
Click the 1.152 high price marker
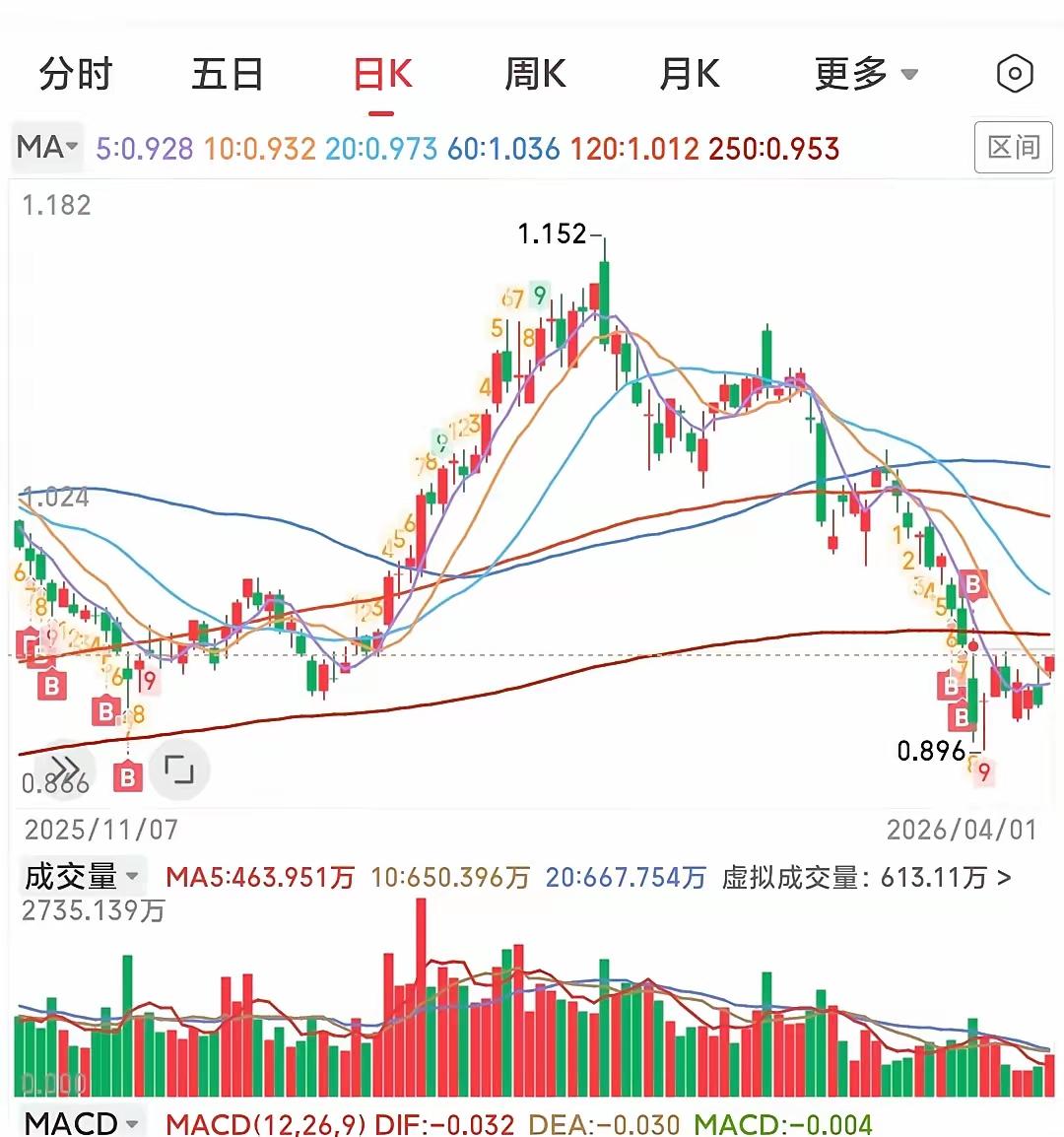[555, 234]
